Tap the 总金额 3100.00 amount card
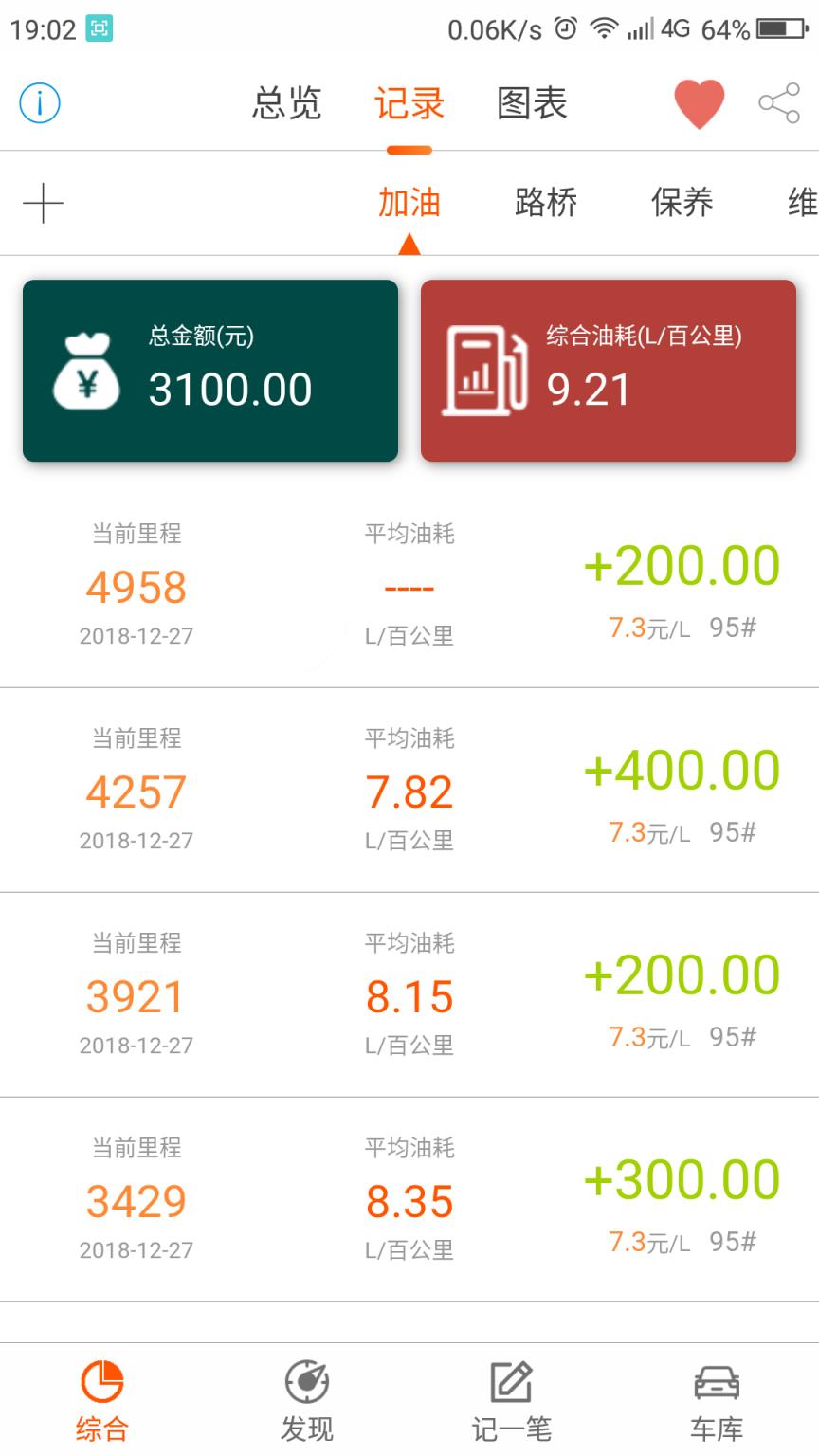 click(x=210, y=370)
